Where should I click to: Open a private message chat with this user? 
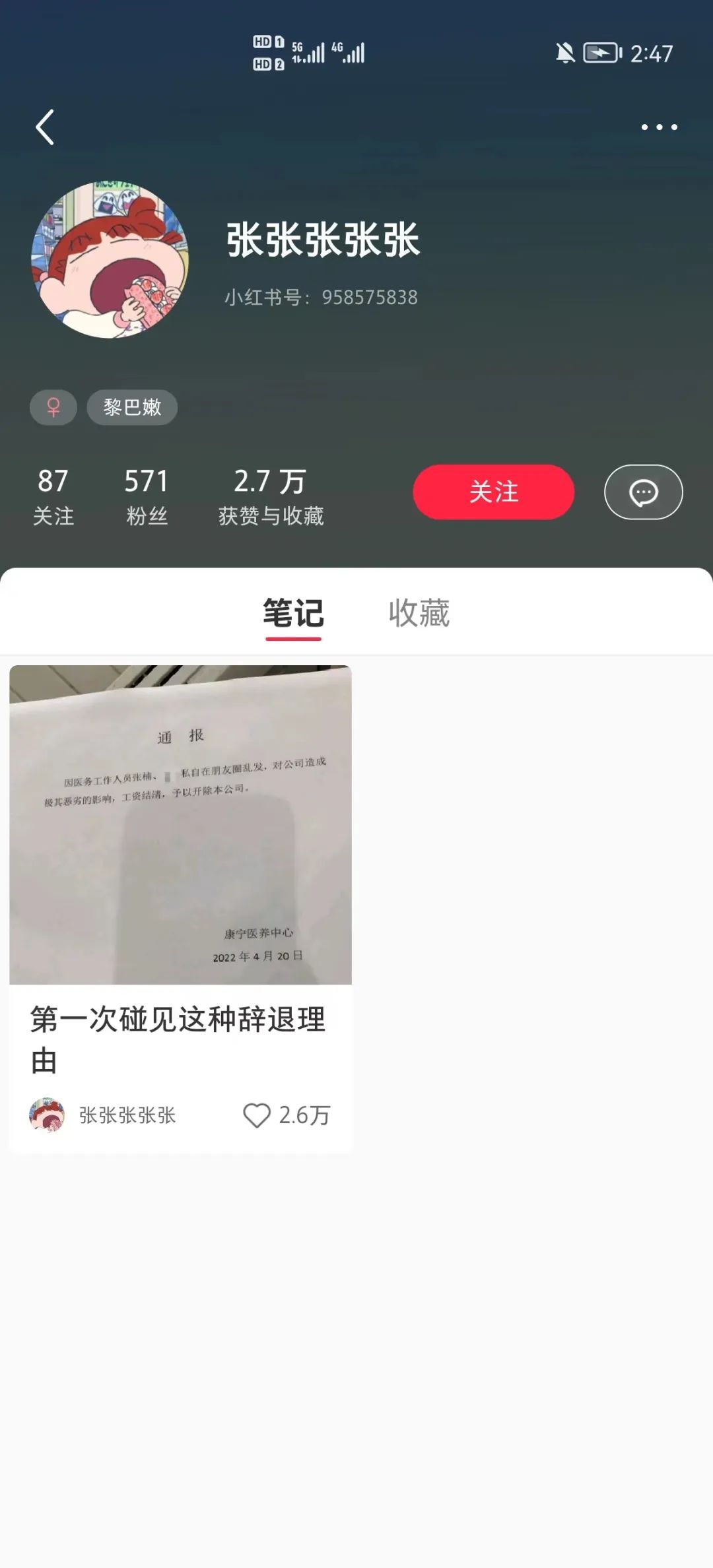[x=643, y=492]
